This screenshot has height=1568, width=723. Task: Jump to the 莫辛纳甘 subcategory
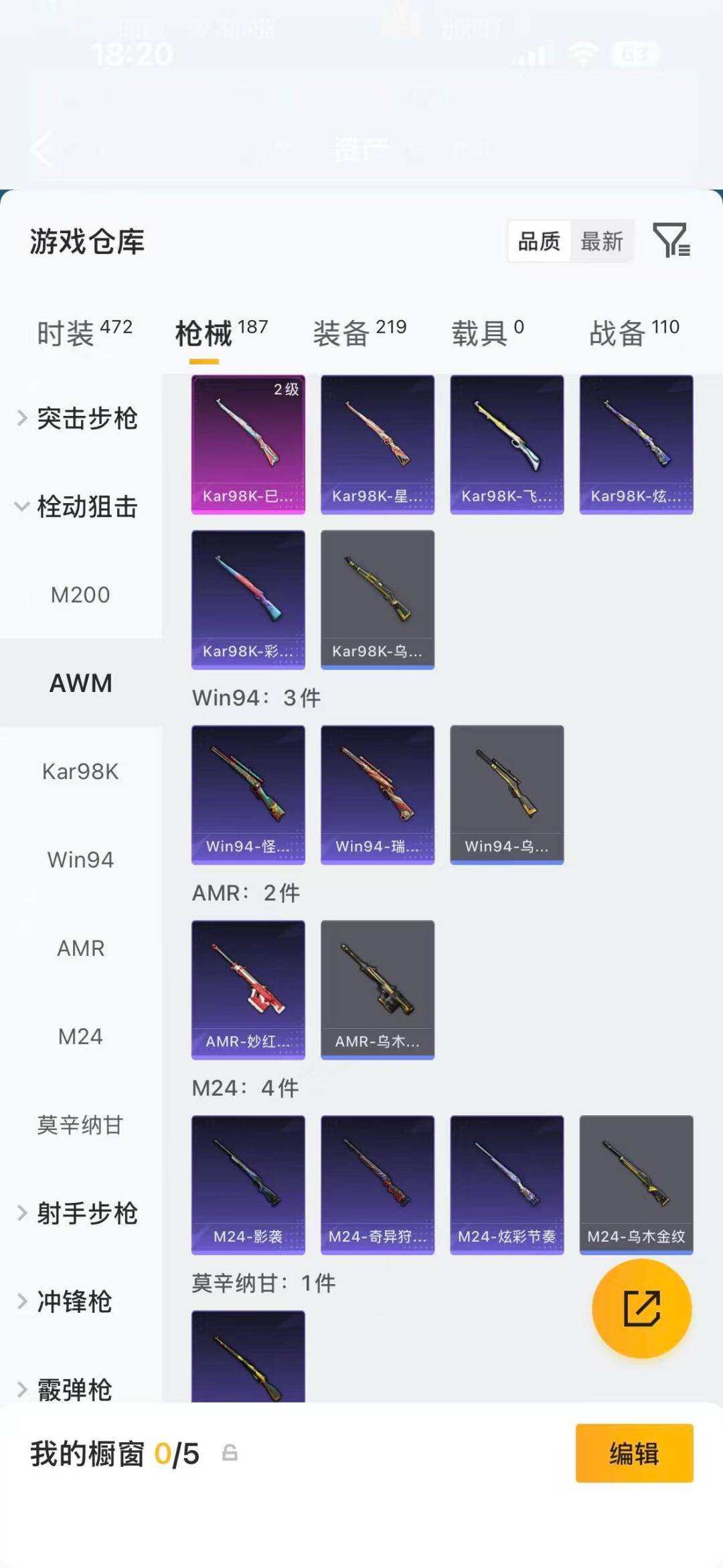80,1125
